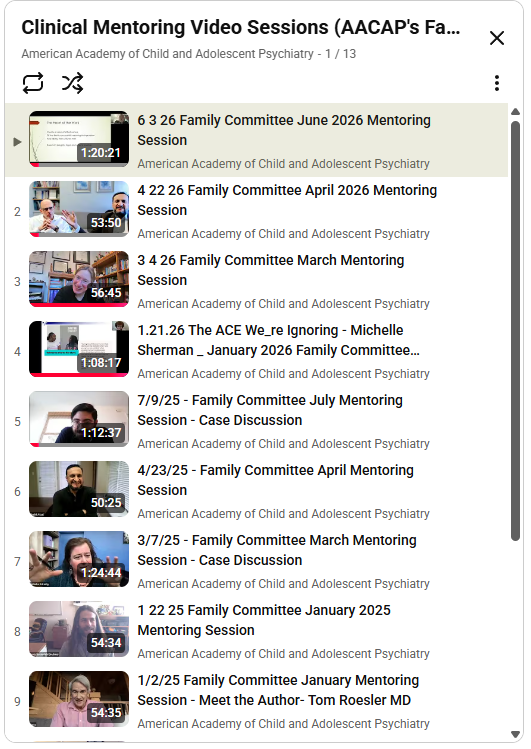Open 3/7/25 March Mentoring Case Discussion

coord(256,560)
